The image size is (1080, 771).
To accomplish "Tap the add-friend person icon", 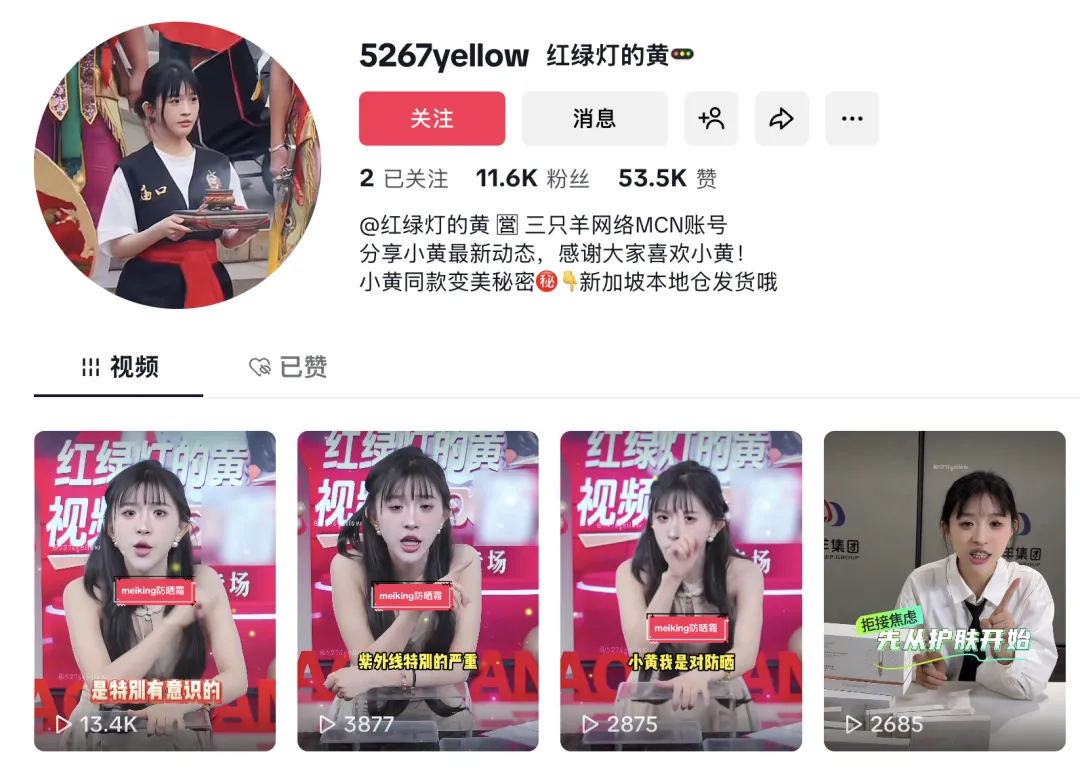I will (711, 119).
